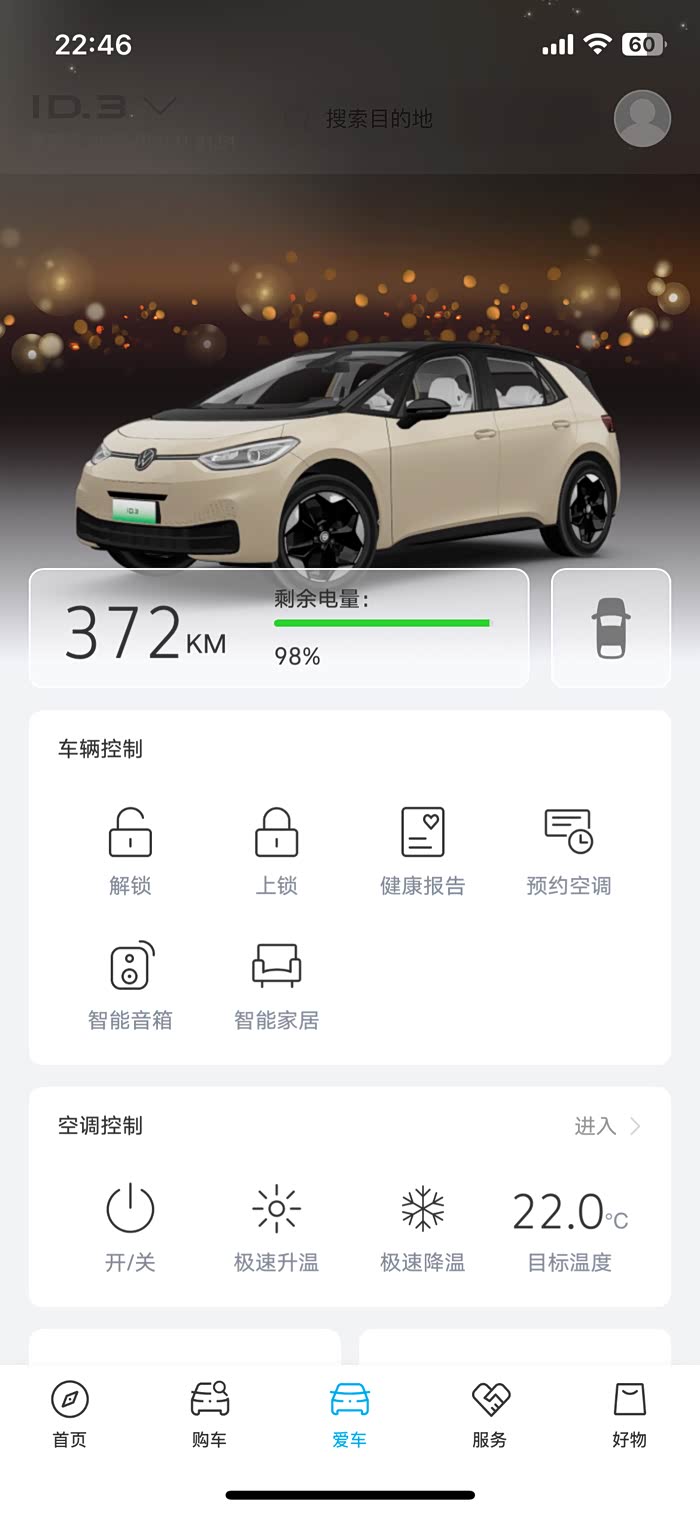Image resolution: width=700 pixels, height=1514 pixels.
Task: Toggle the air conditioner 开/关 power
Action: (130, 1226)
